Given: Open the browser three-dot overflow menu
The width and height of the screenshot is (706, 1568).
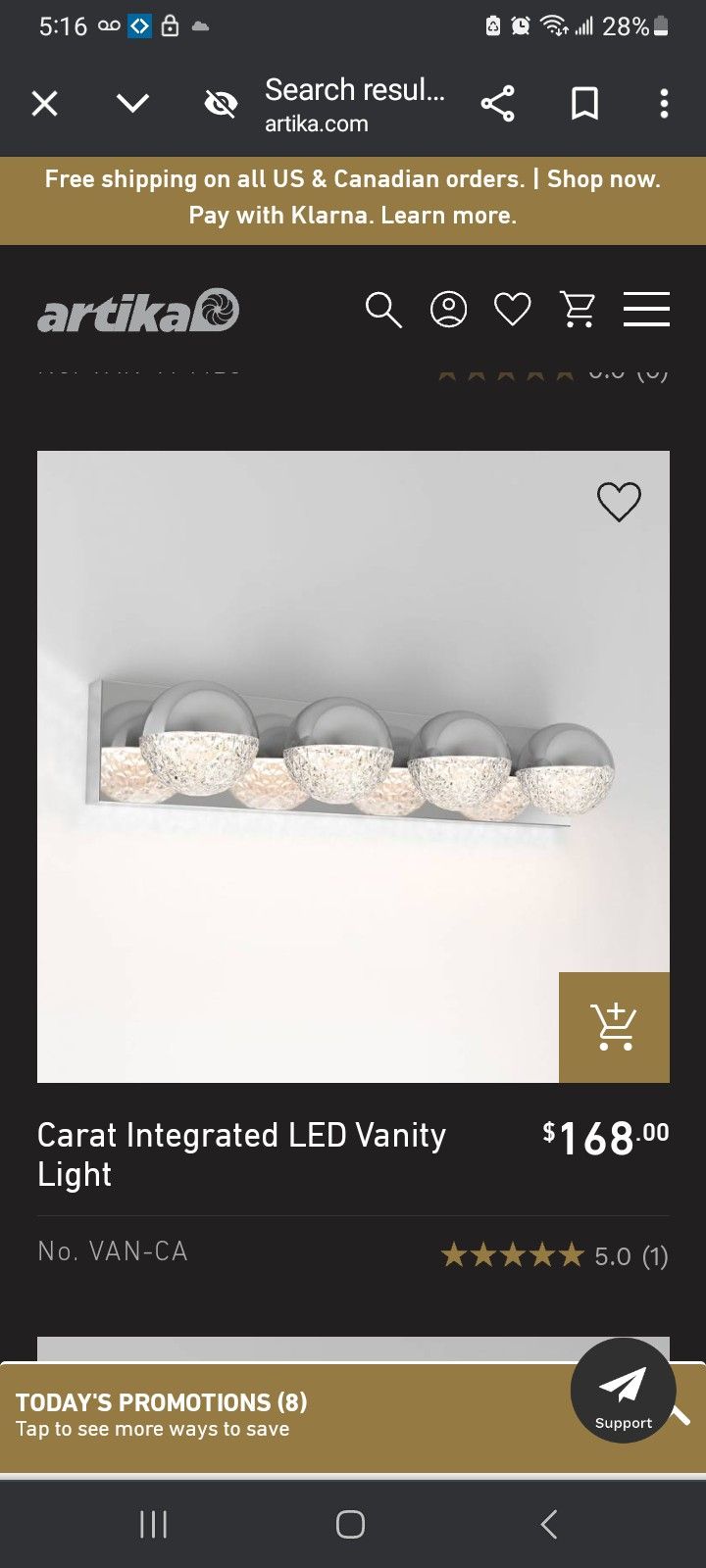Looking at the screenshot, I should 663,103.
